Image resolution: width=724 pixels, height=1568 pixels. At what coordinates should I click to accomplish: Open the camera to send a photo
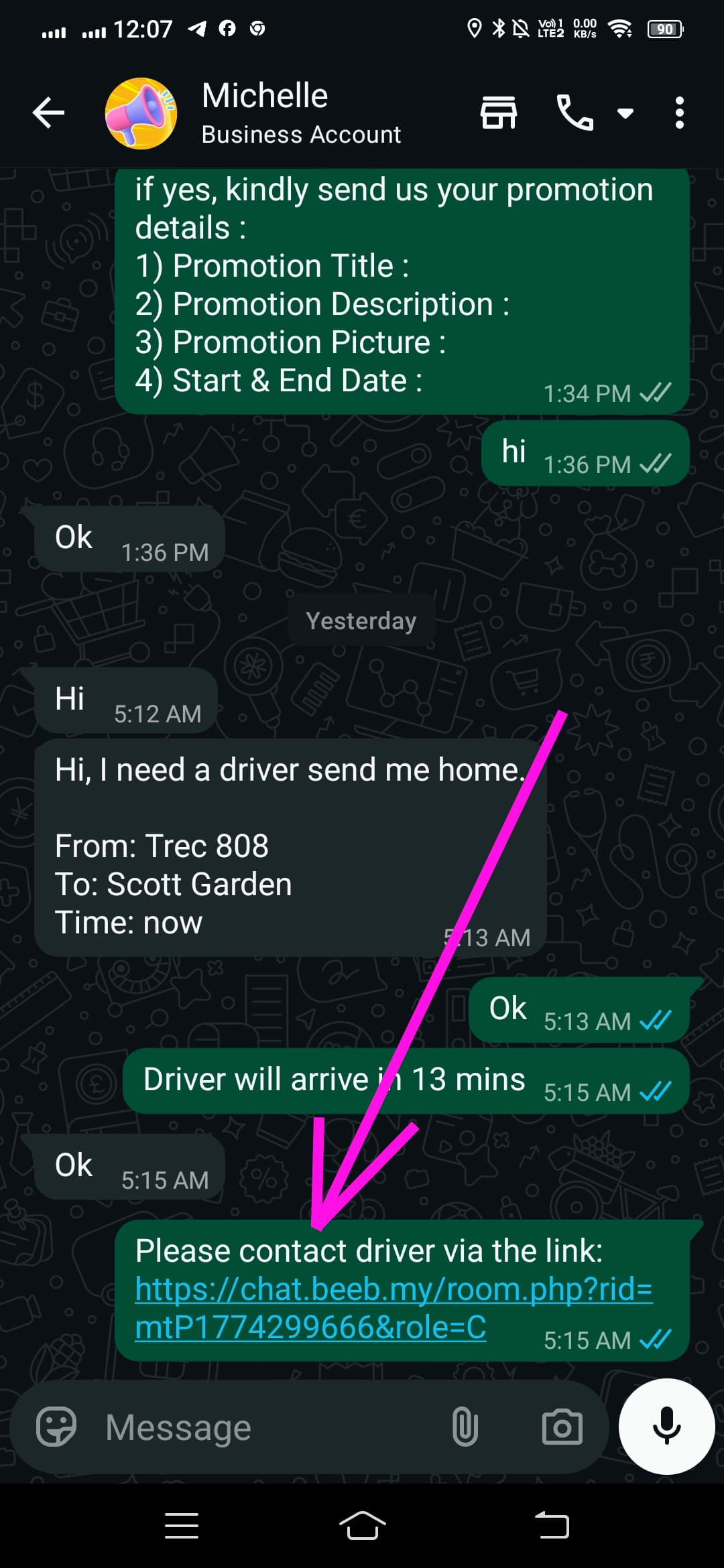tap(562, 1427)
